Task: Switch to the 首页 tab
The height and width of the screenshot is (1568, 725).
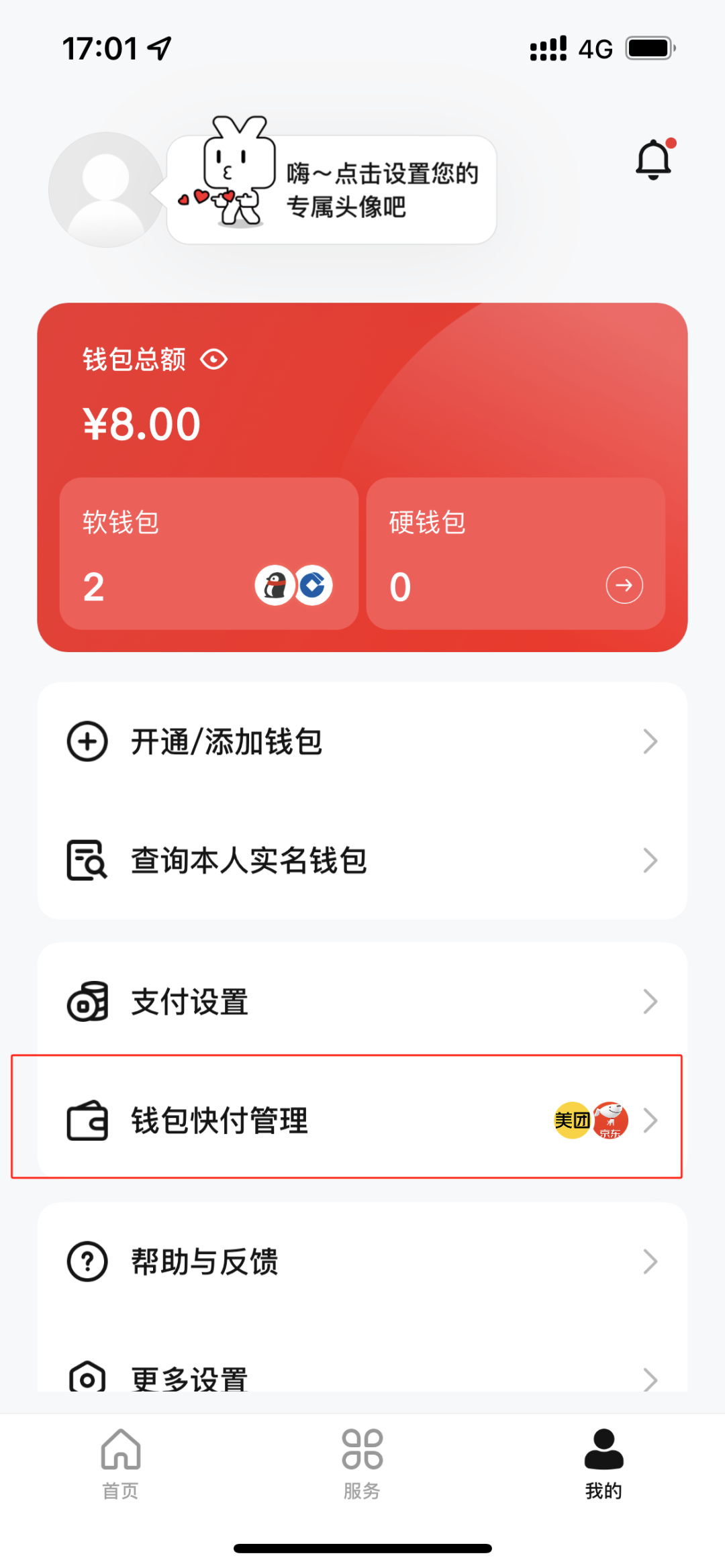Action: [121, 1464]
